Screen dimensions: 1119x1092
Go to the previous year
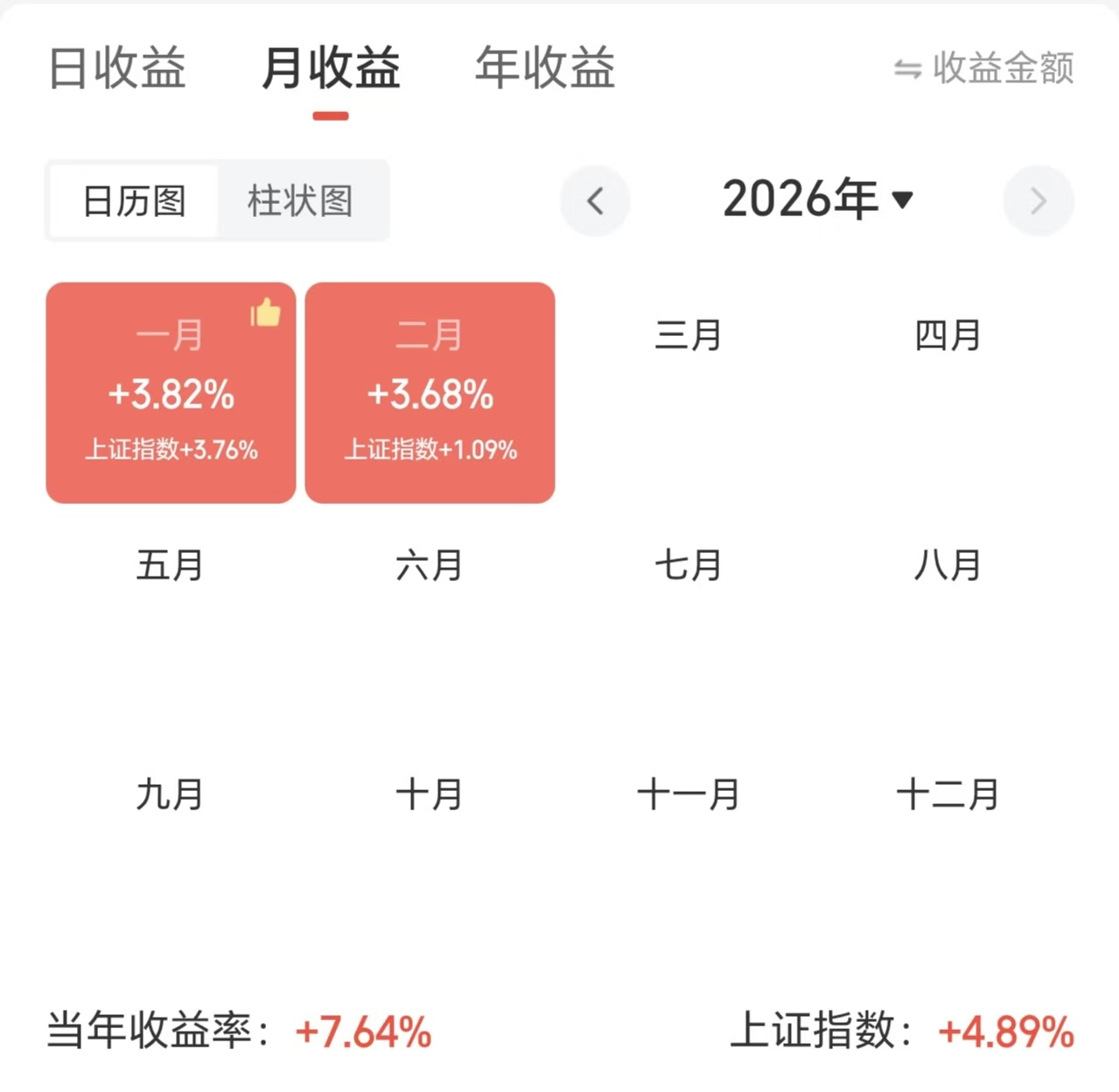point(595,201)
